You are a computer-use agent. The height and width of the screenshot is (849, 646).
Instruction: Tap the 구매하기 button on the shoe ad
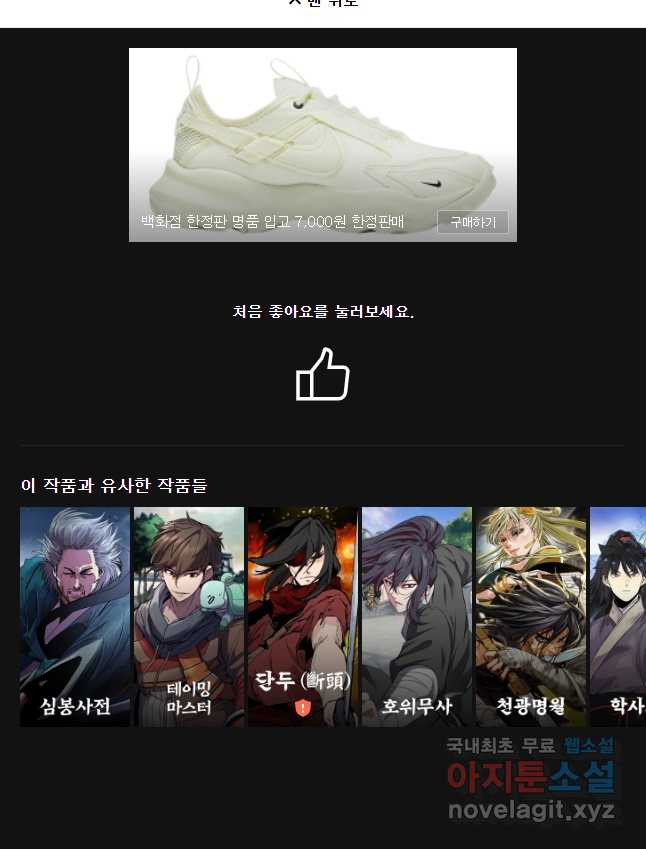pos(472,222)
